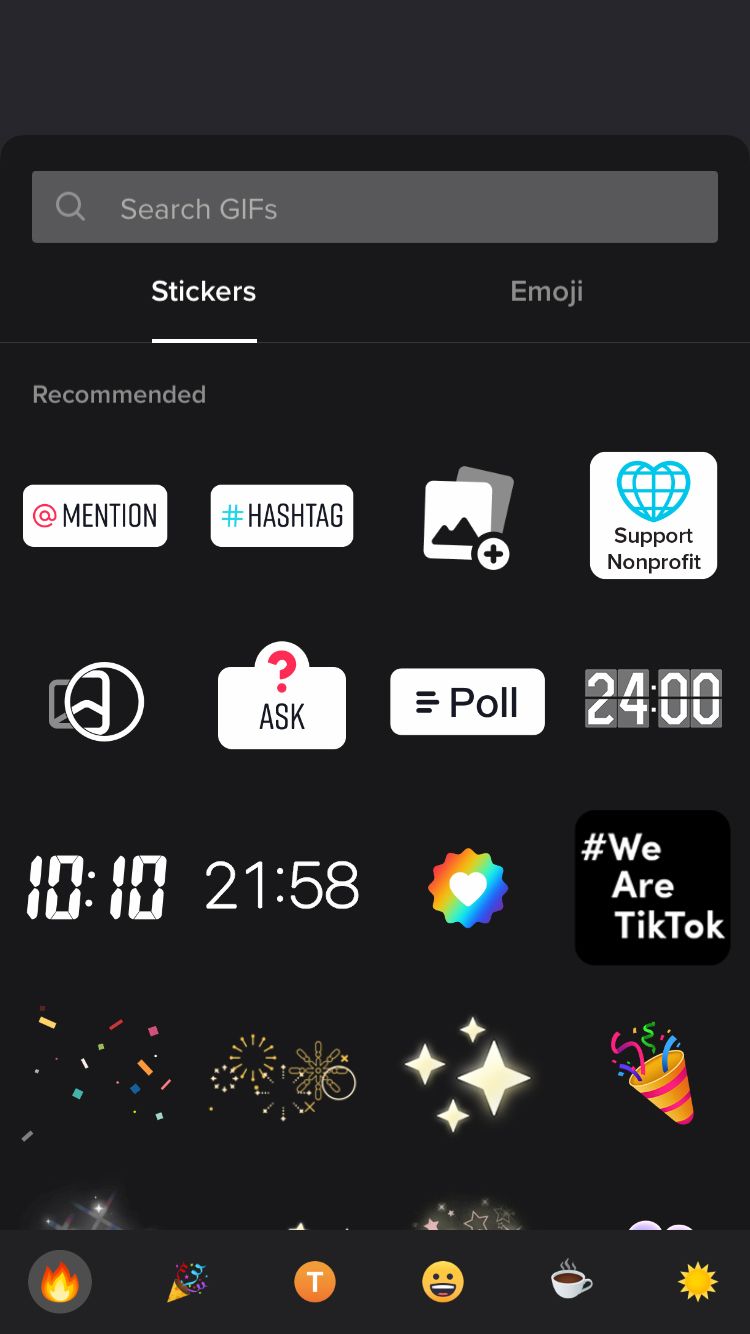Select the 24:00 flip clock sticker
The width and height of the screenshot is (750, 1334).
click(653, 699)
